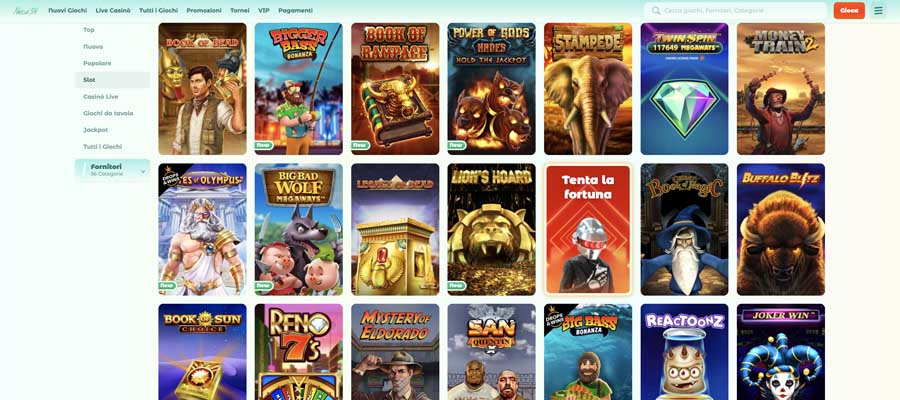The width and height of the screenshot is (900, 400).
Task: Open Big Bad Wolf Megaways
Action: (x=298, y=229)
